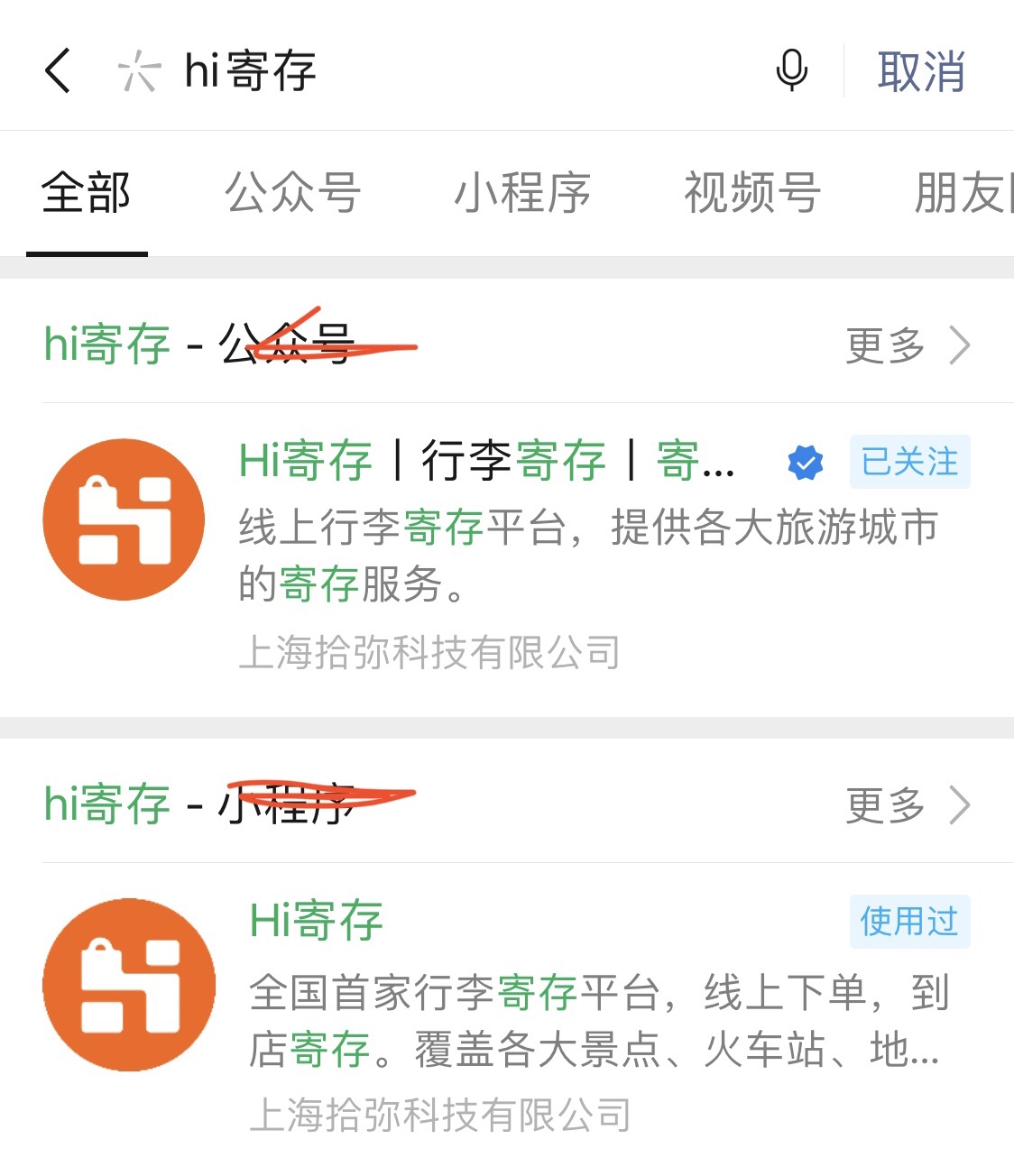Switch to the 小程序 tab

pyautogui.click(x=521, y=193)
